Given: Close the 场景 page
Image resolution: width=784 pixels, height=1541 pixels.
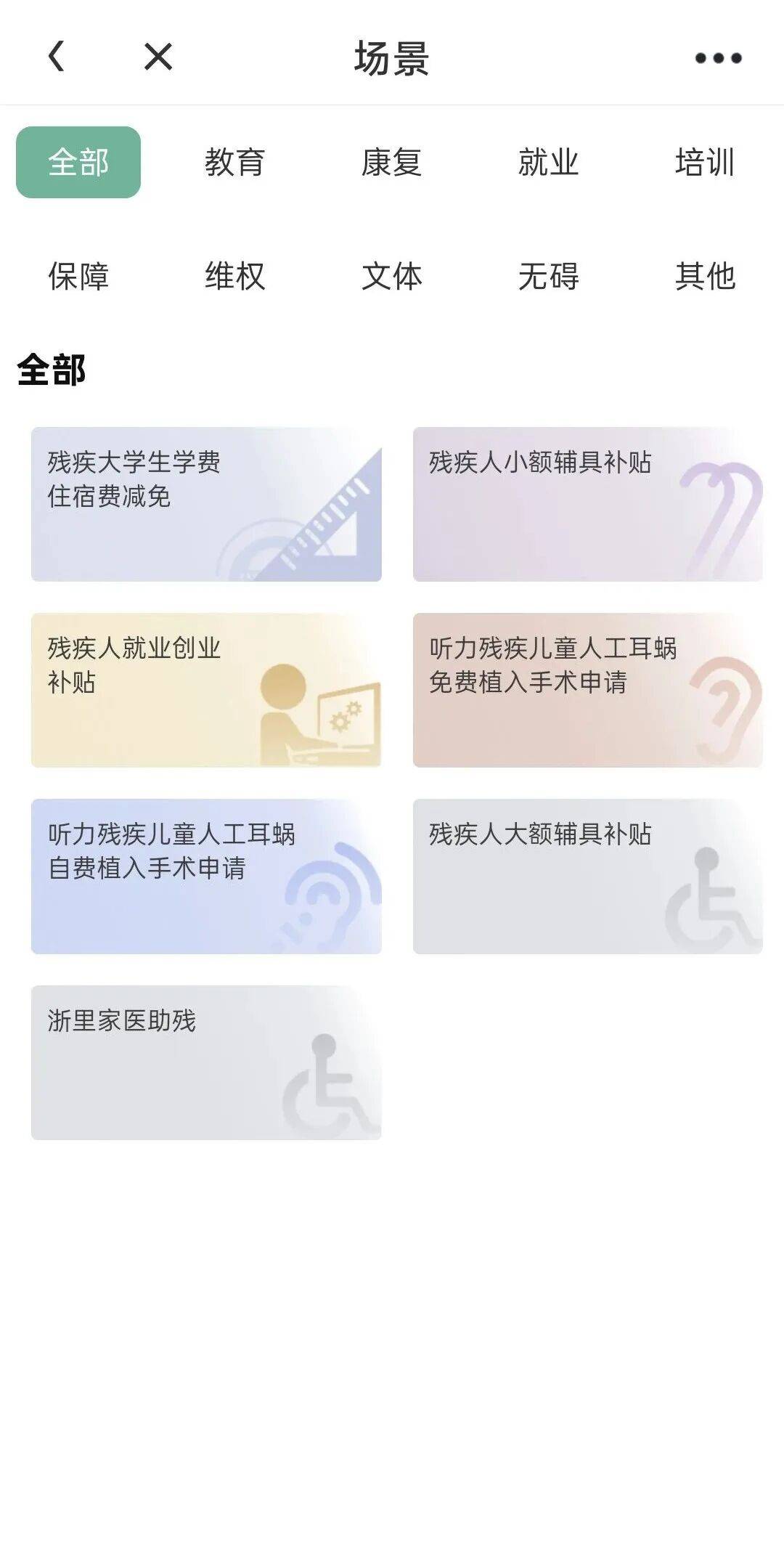Looking at the screenshot, I should [x=158, y=57].
